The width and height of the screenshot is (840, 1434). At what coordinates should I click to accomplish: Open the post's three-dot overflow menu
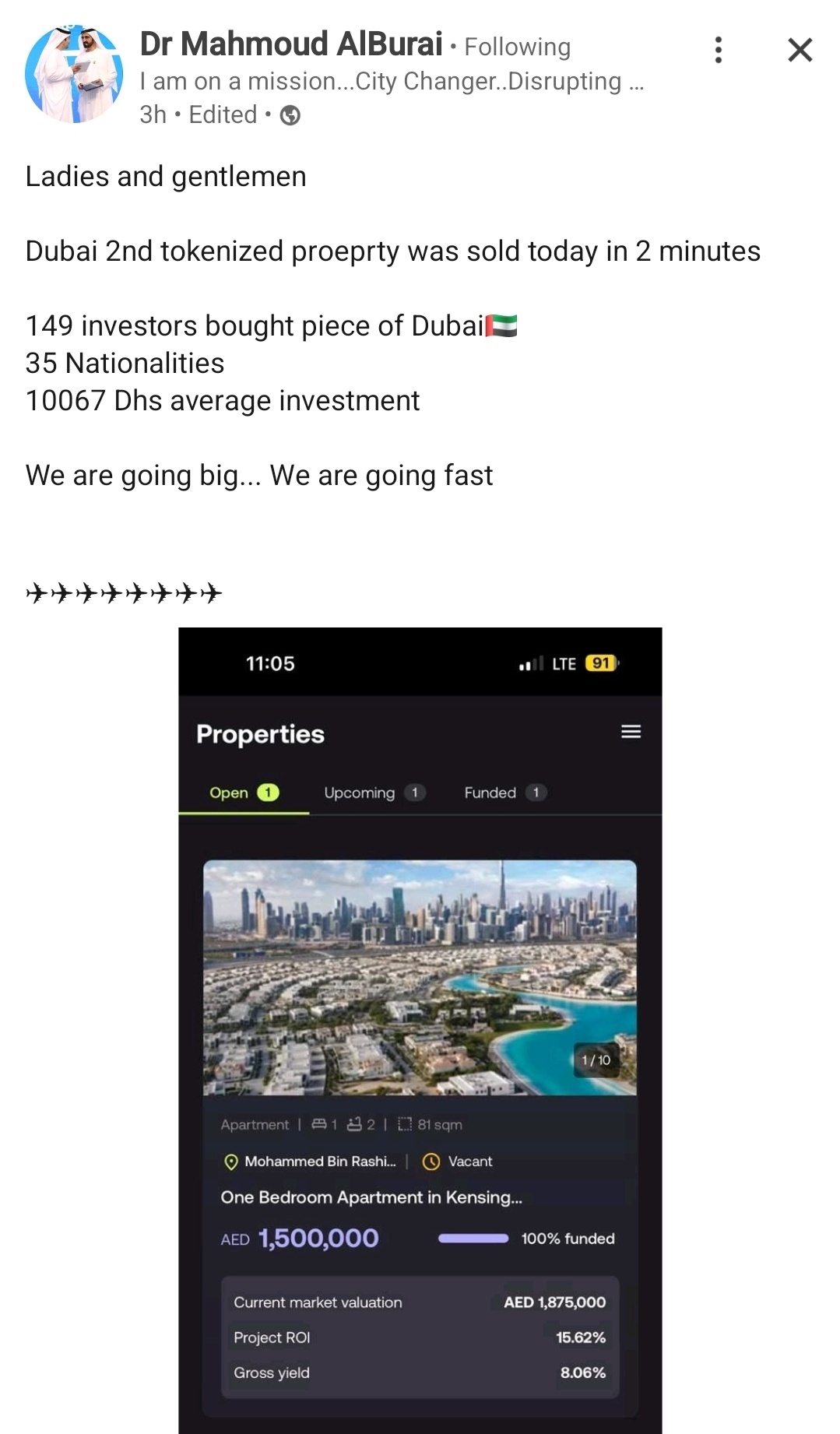pos(719,50)
